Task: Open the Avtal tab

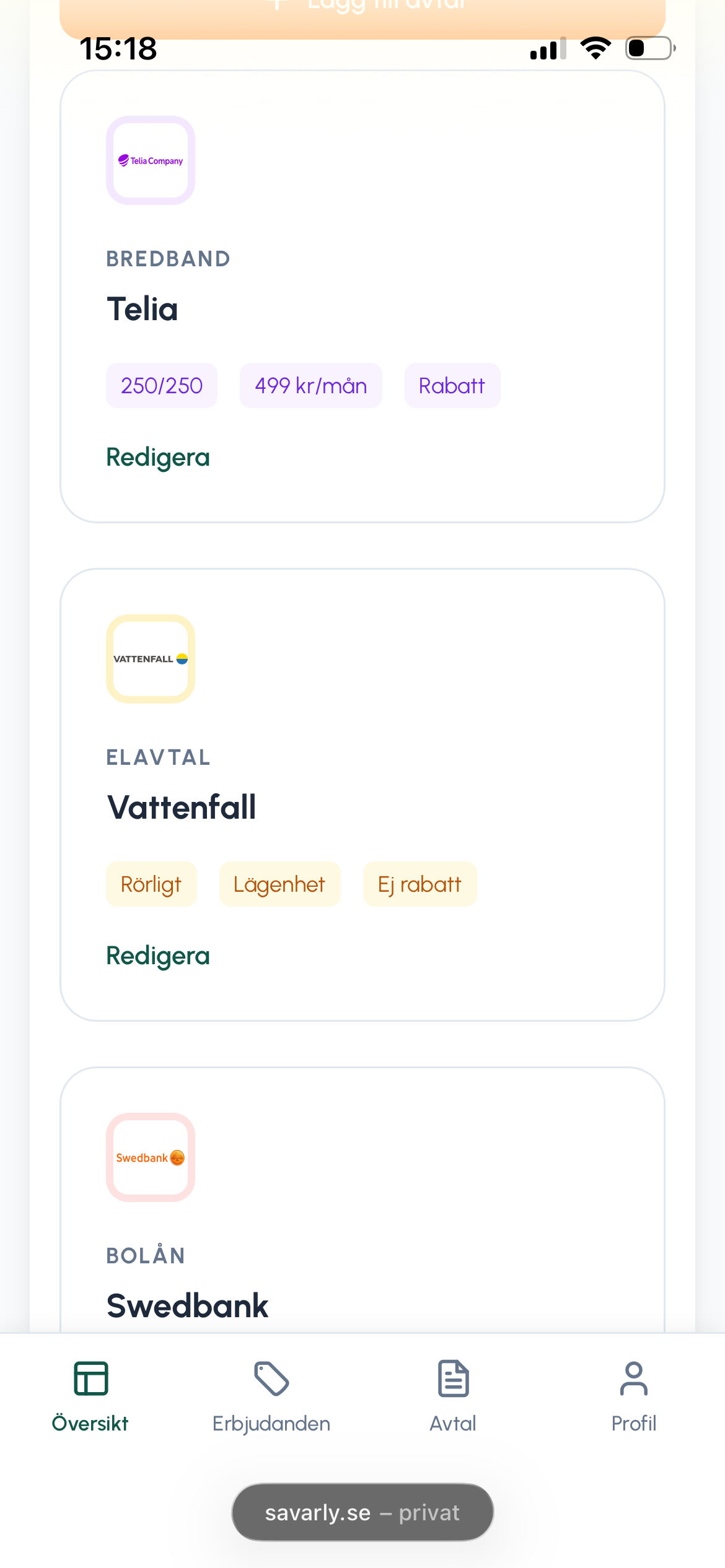Action: tap(453, 1396)
